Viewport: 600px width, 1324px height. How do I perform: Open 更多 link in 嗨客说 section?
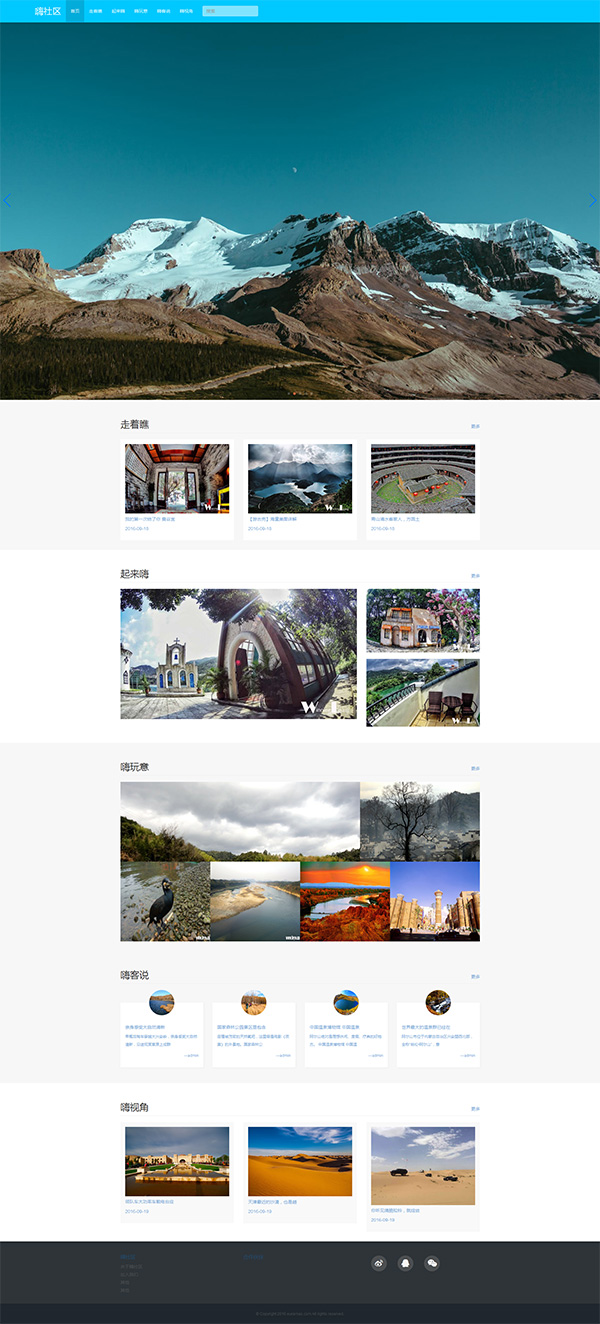(475, 977)
